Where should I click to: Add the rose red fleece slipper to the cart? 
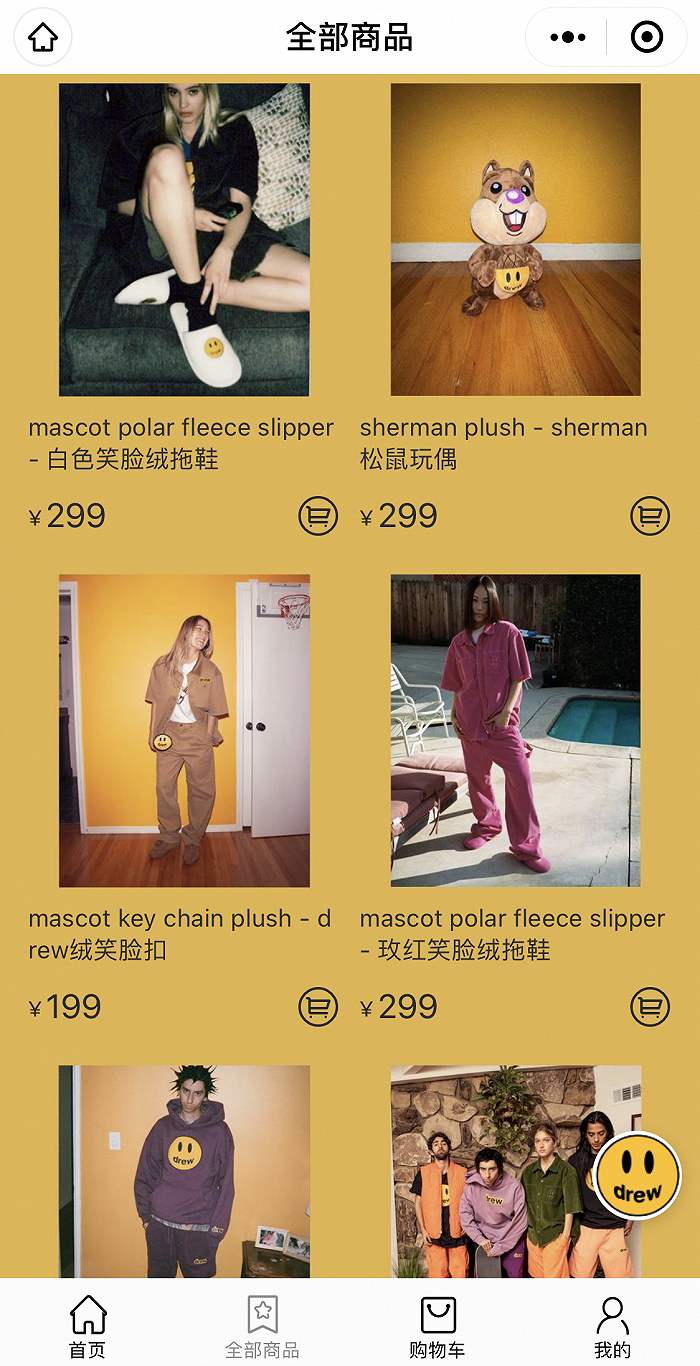(650, 1007)
